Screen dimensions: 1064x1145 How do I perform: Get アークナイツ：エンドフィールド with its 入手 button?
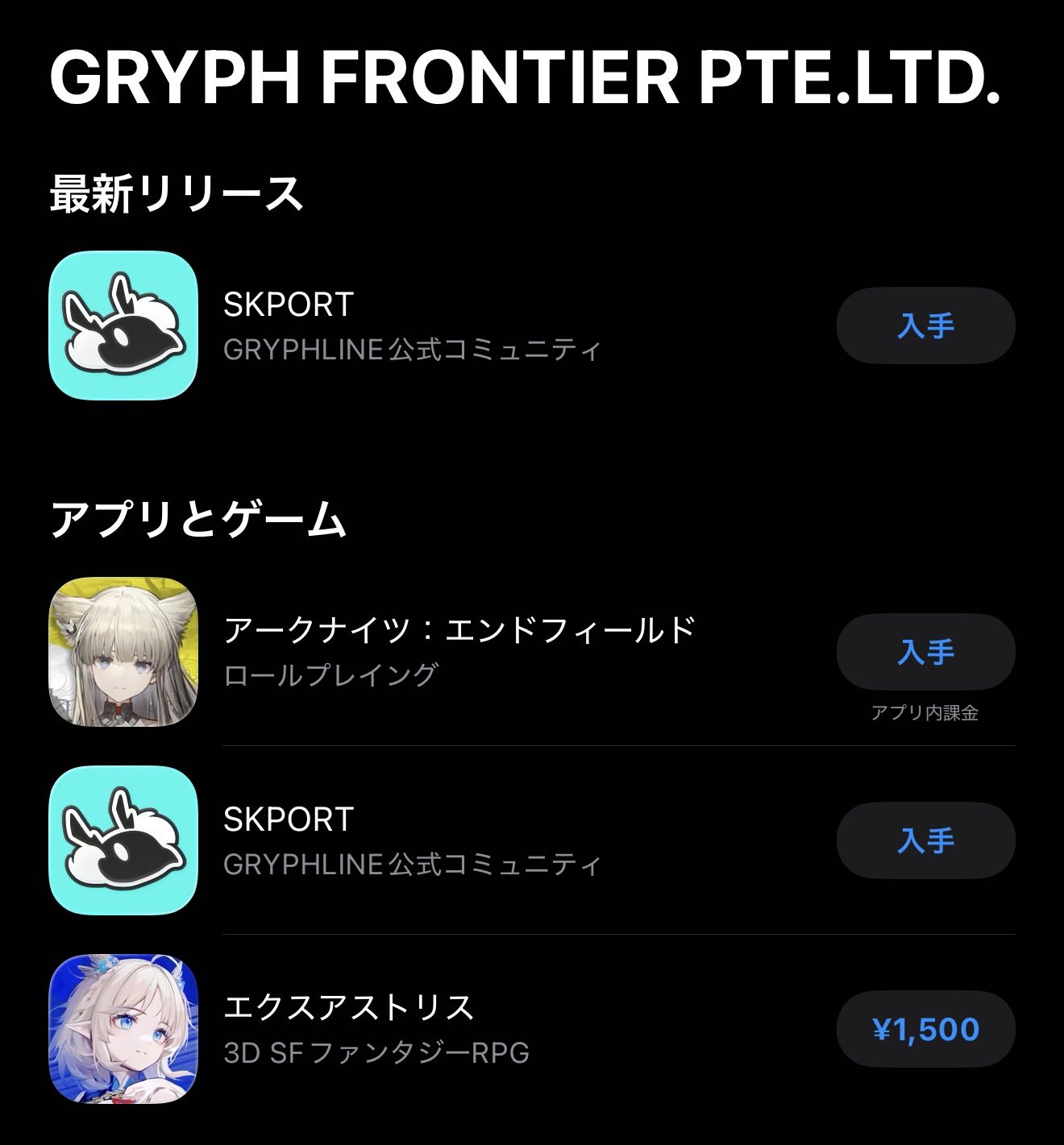click(925, 651)
